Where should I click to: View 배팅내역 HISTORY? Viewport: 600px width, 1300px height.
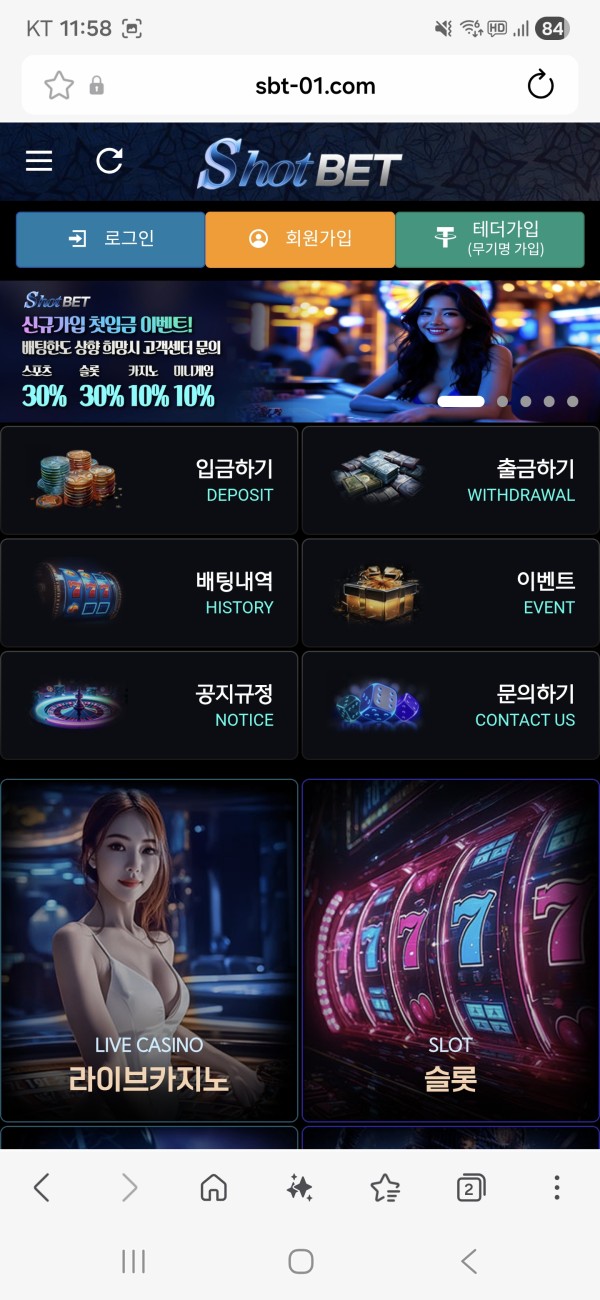(149, 593)
